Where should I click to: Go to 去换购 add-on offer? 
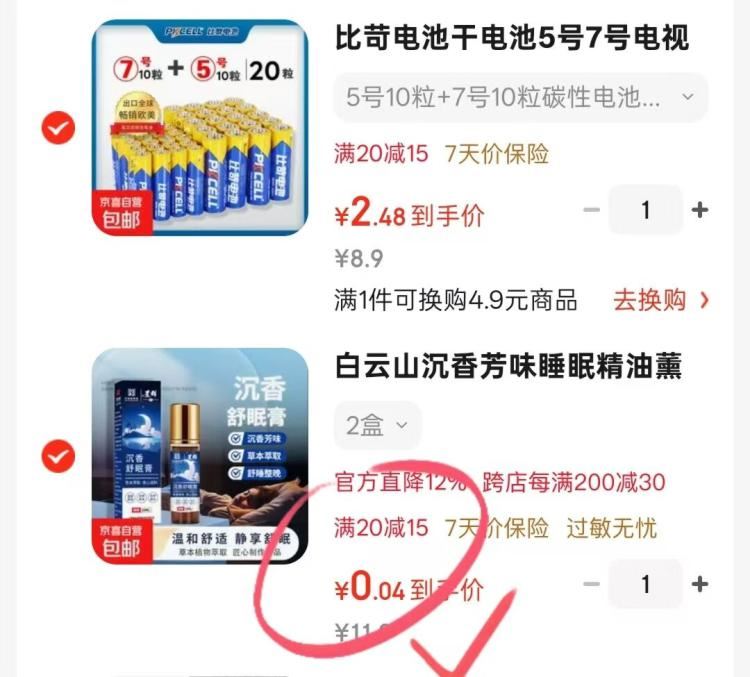click(660, 299)
